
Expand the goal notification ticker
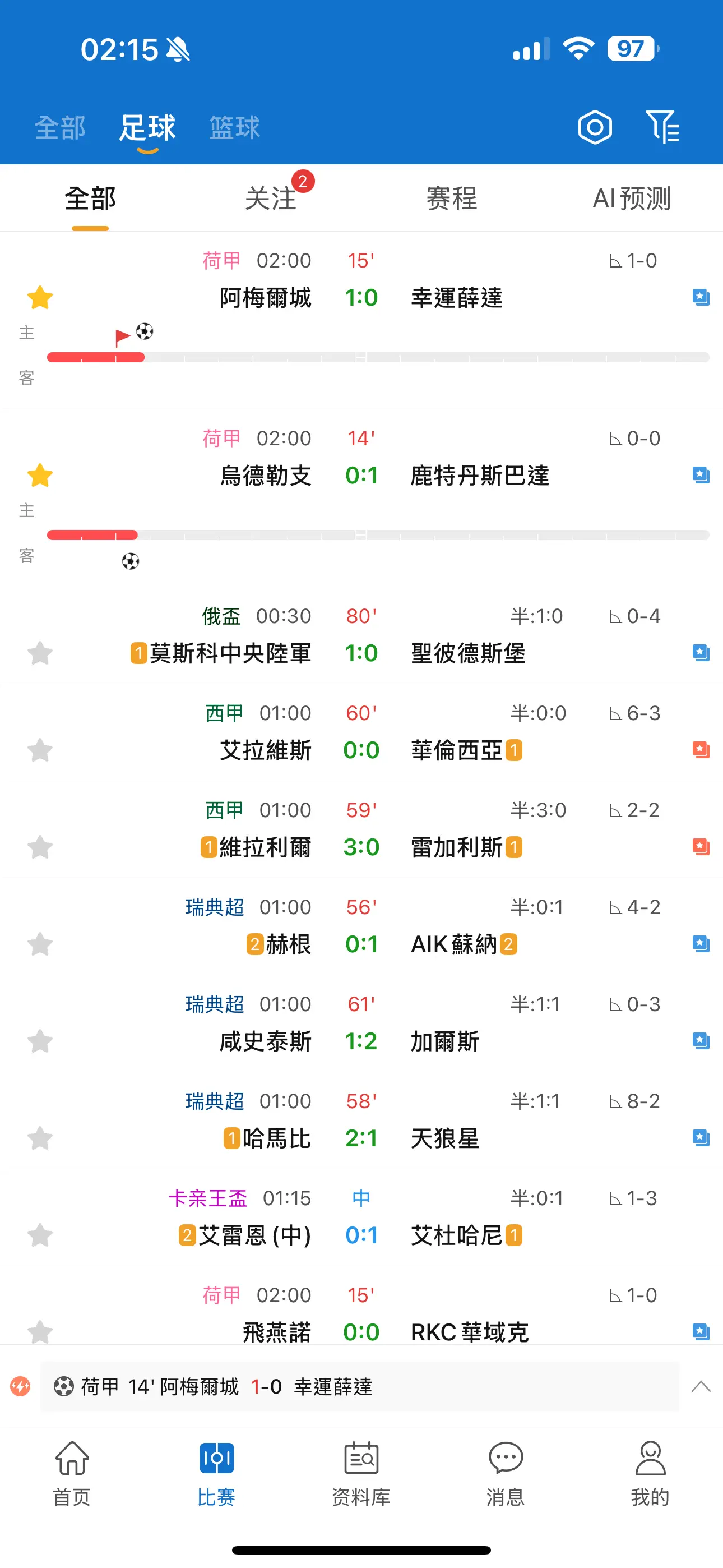[701, 1387]
